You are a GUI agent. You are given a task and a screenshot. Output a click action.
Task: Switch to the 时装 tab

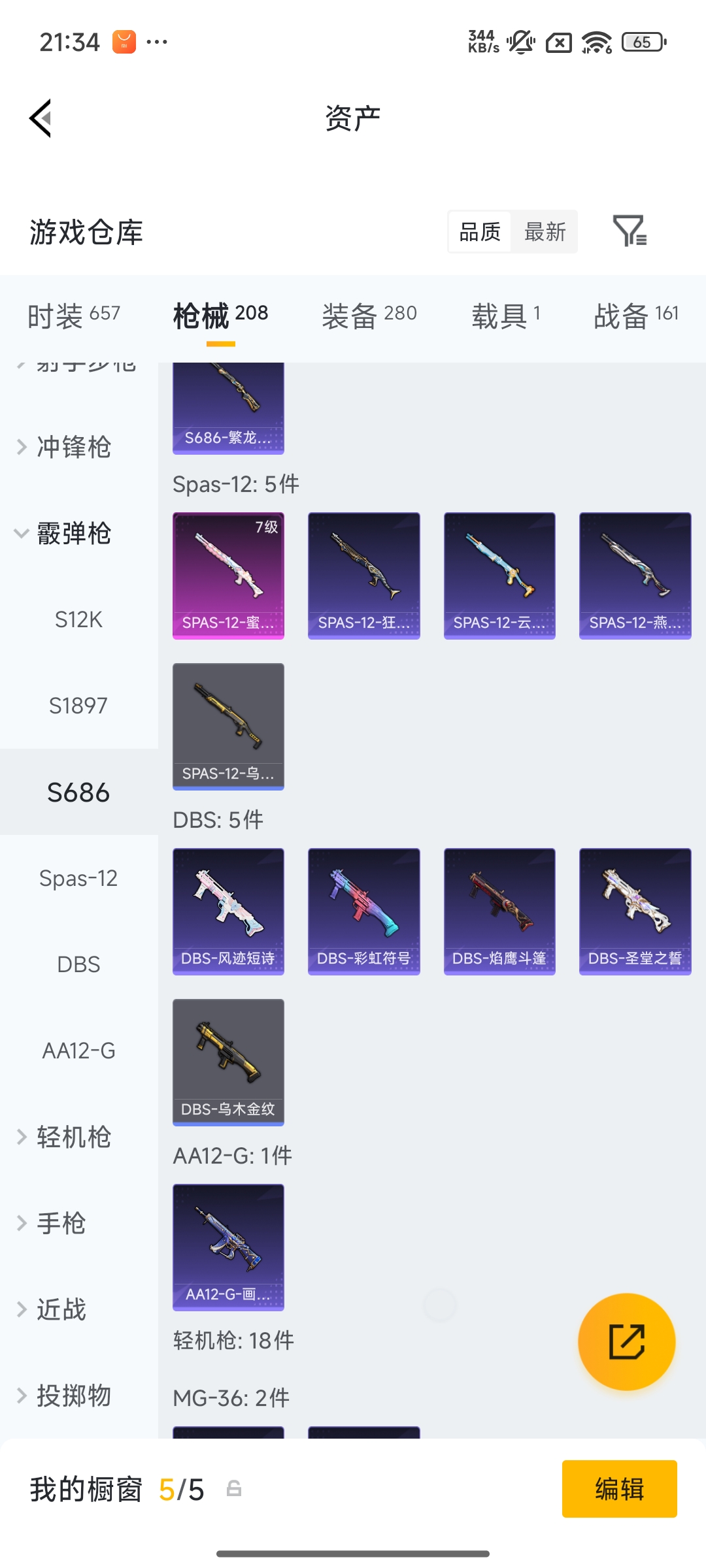pos(73,316)
